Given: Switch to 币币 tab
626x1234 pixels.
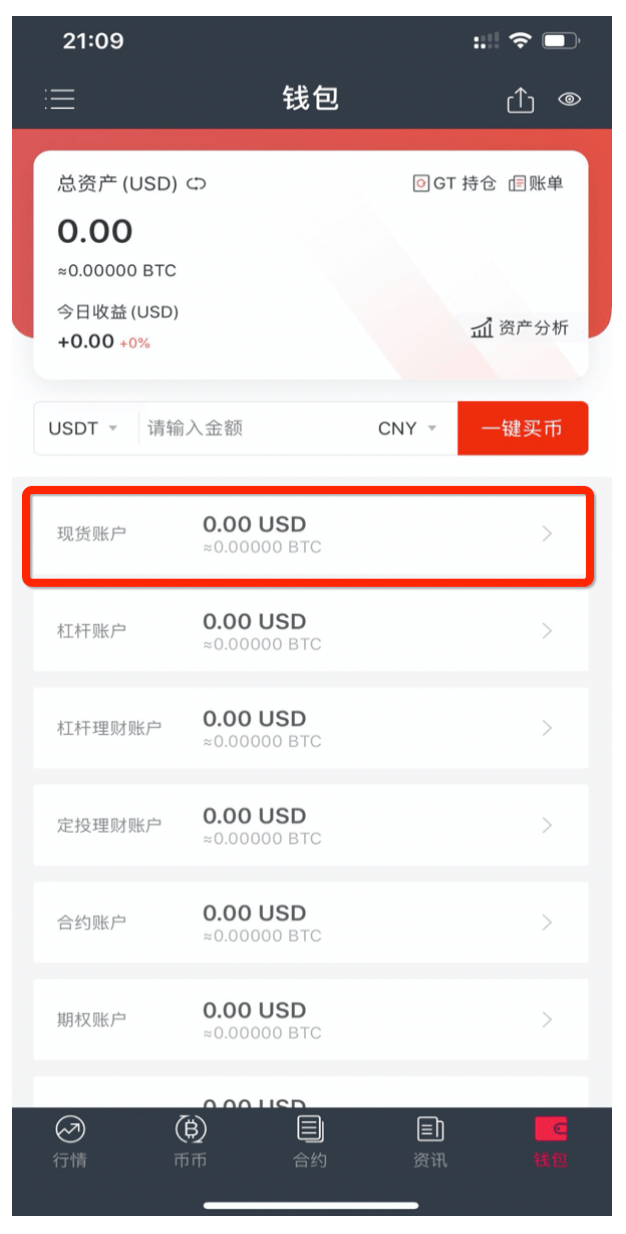Looking at the screenshot, I should [x=190, y=1142].
